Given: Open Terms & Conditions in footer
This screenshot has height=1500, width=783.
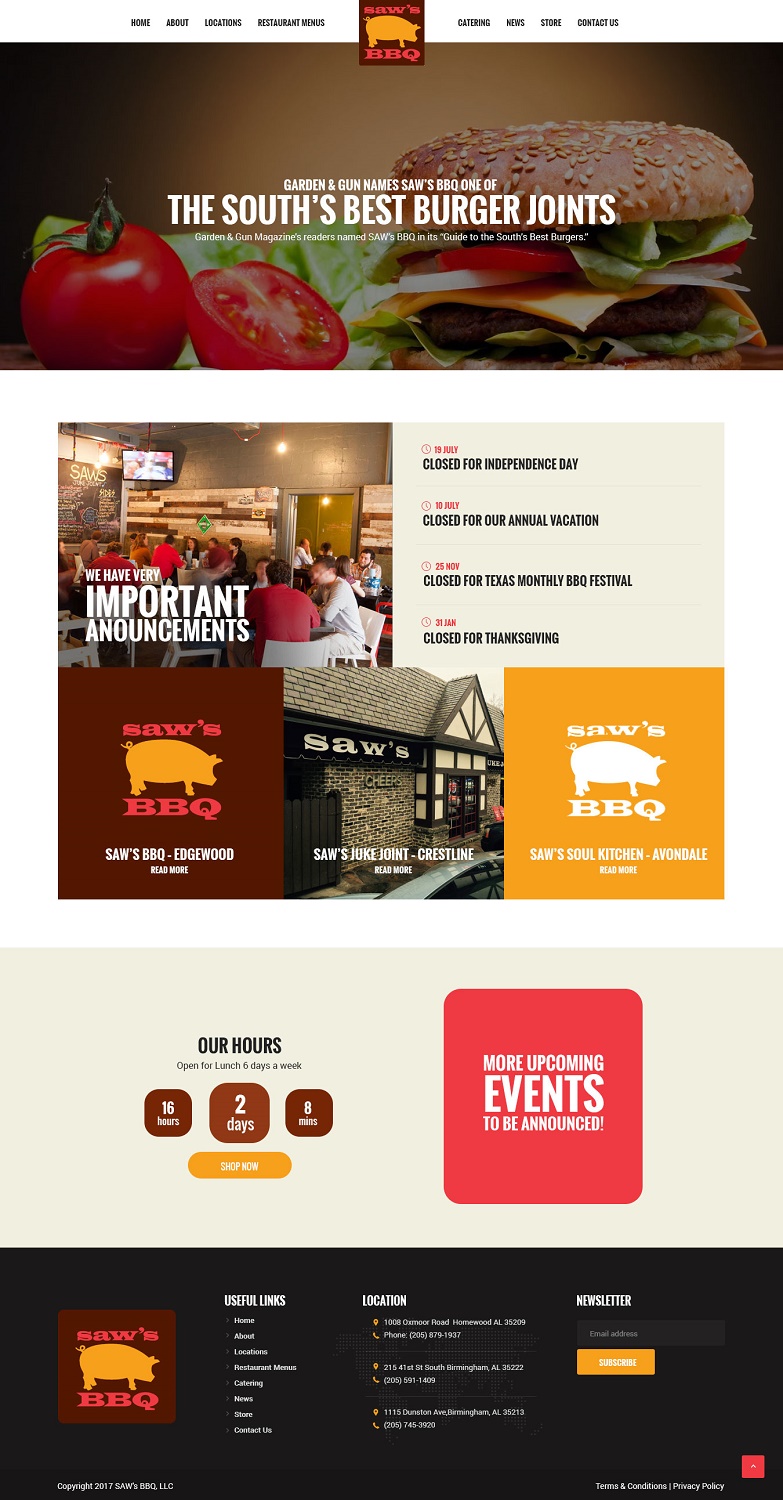Looking at the screenshot, I should click(x=631, y=1486).
